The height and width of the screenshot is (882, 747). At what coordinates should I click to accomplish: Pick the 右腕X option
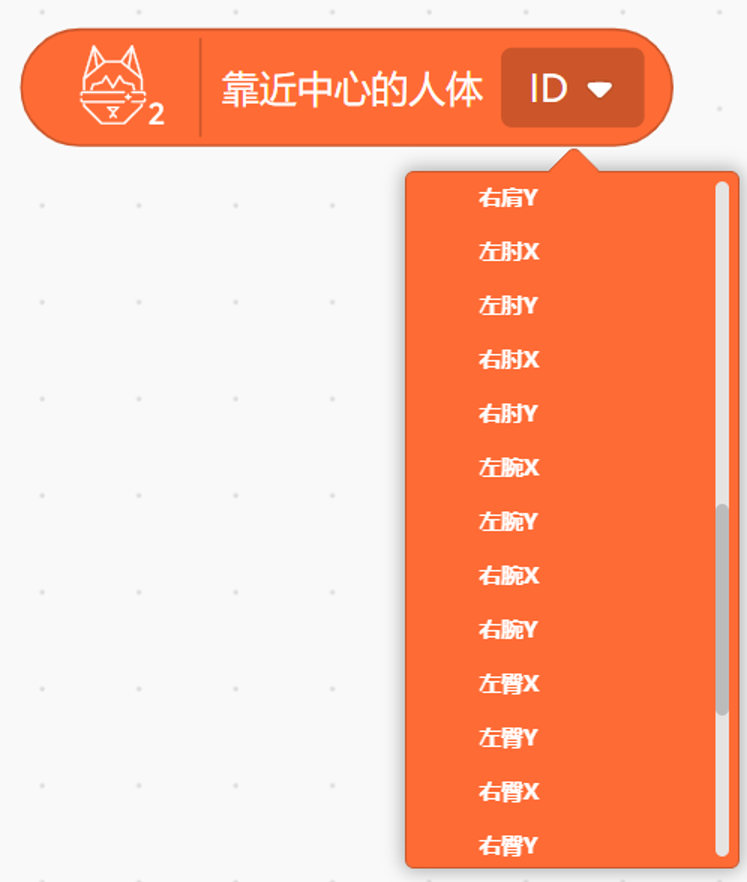pyautogui.click(x=508, y=576)
